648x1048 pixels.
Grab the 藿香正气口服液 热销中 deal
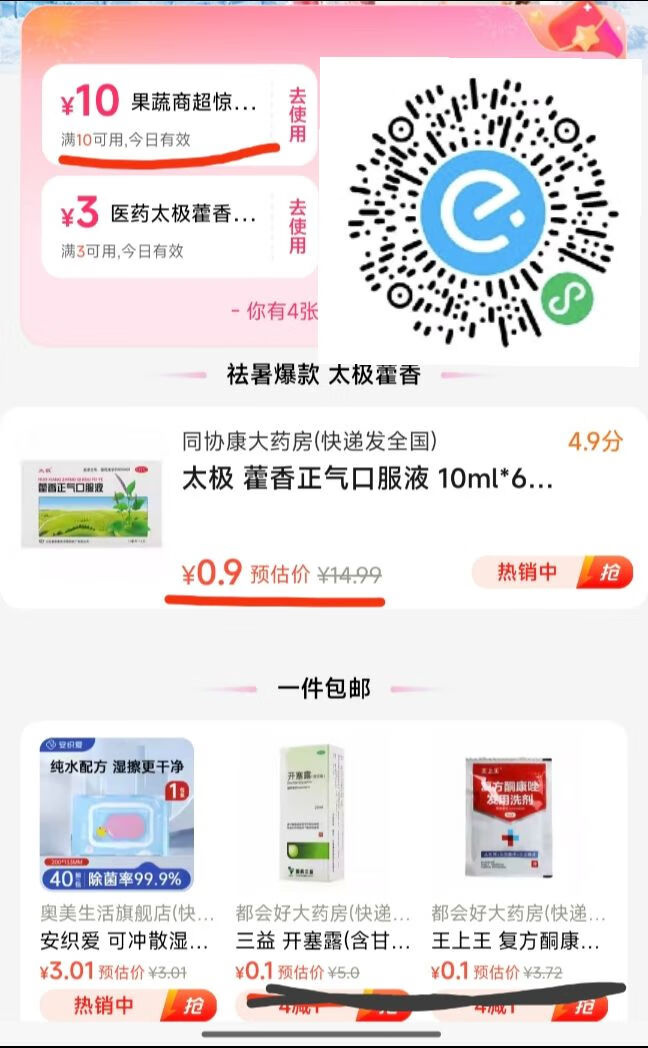pos(551,573)
